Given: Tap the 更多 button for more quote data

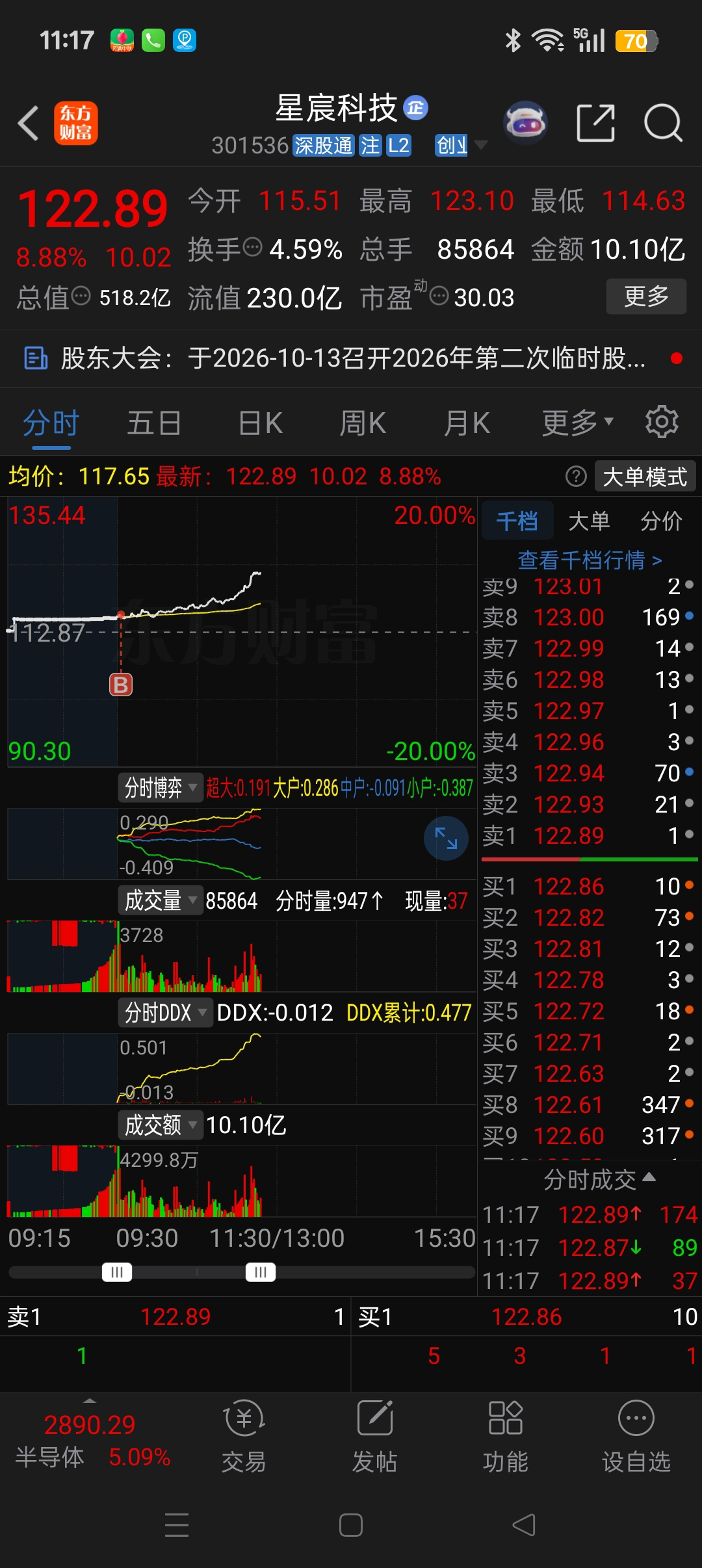Looking at the screenshot, I should 646,296.
